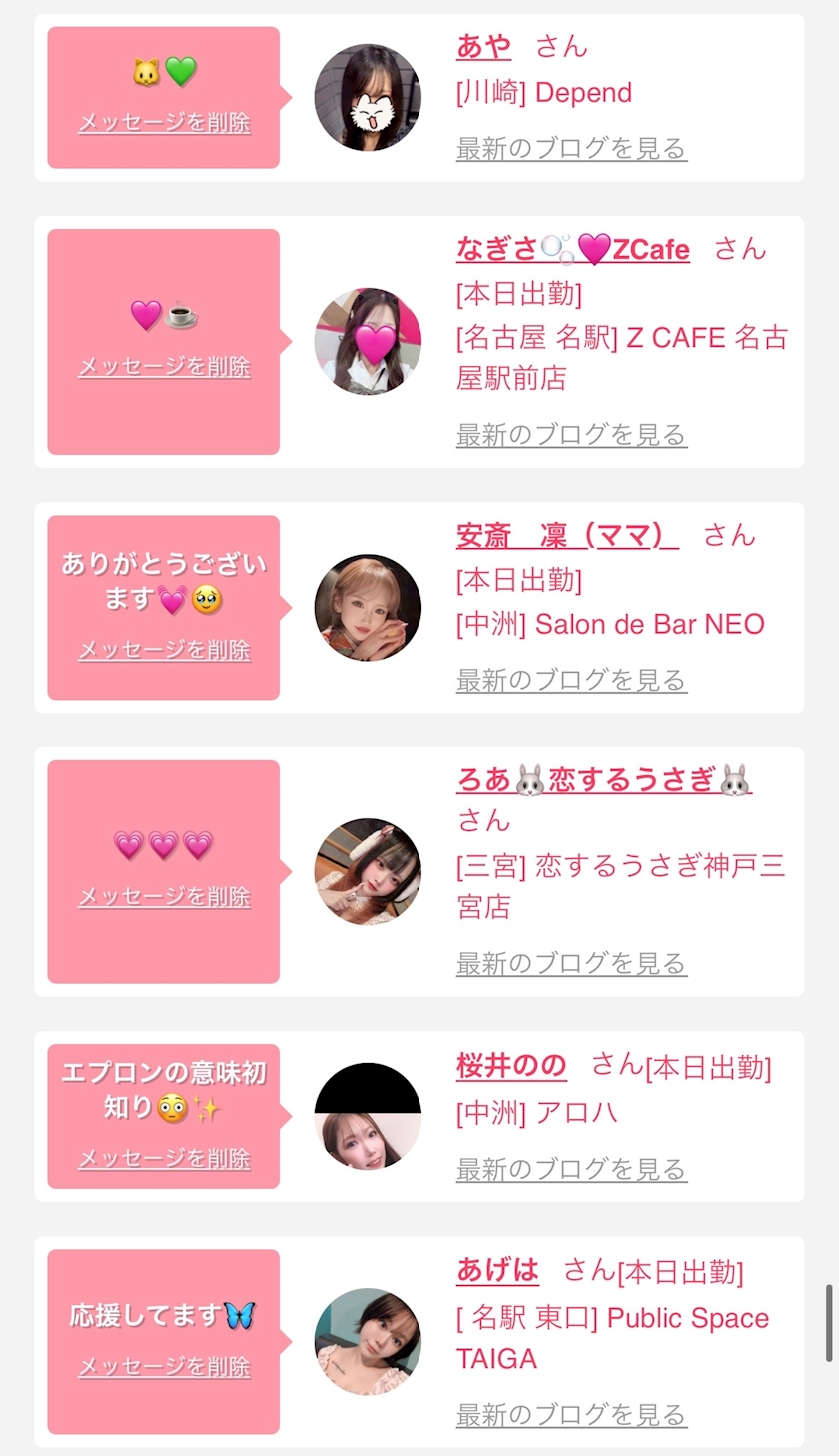Delete the 応援してます message
Viewport: 839px width, 1456px height.
point(164,1367)
